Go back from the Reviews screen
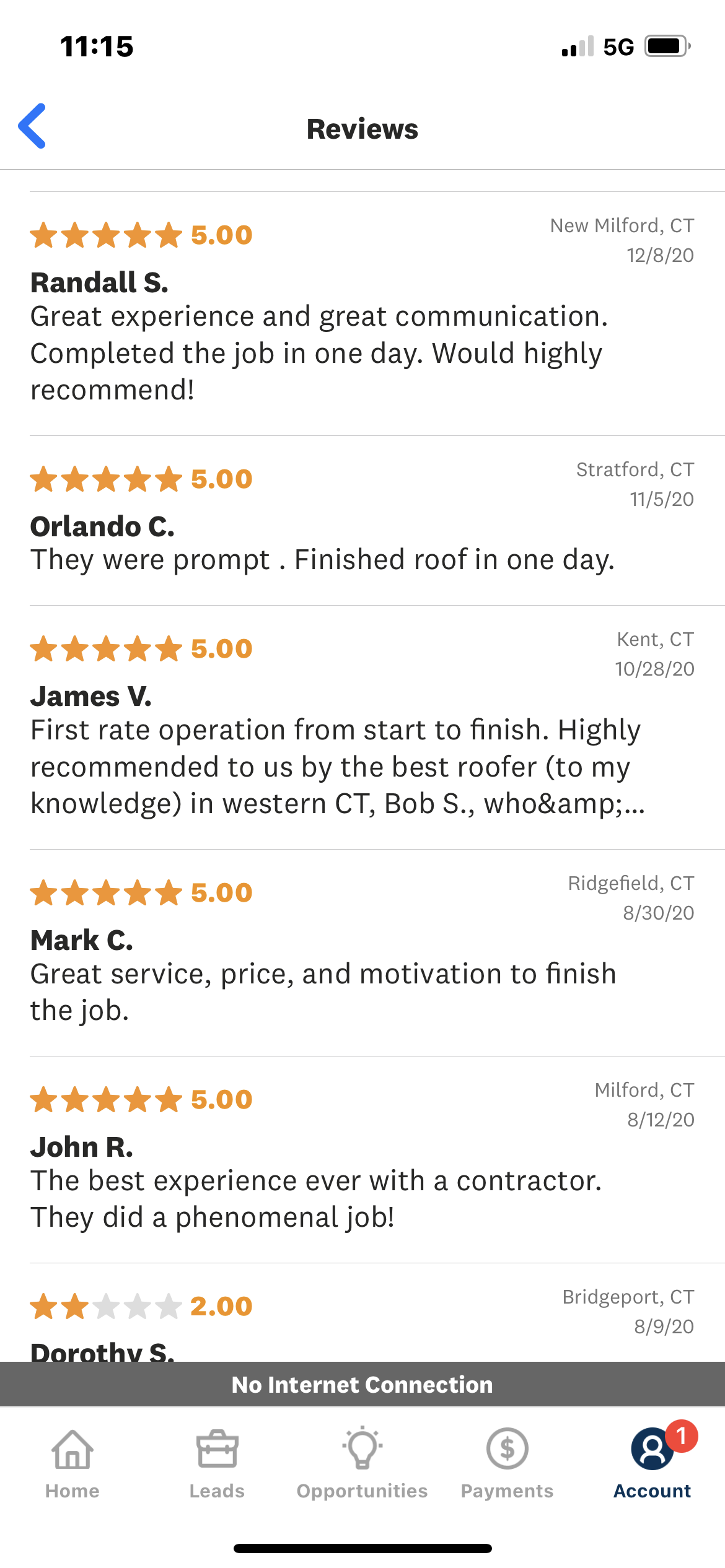Image resolution: width=725 pixels, height=1568 pixels. pyautogui.click(x=32, y=126)
